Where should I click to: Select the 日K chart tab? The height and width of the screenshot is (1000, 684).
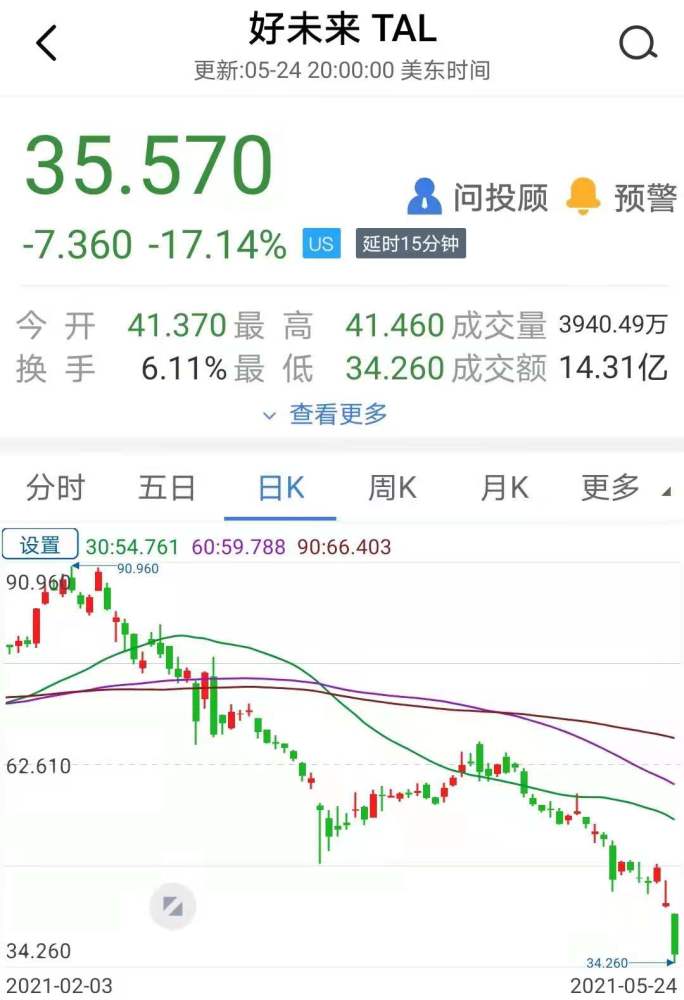[280, 488]
